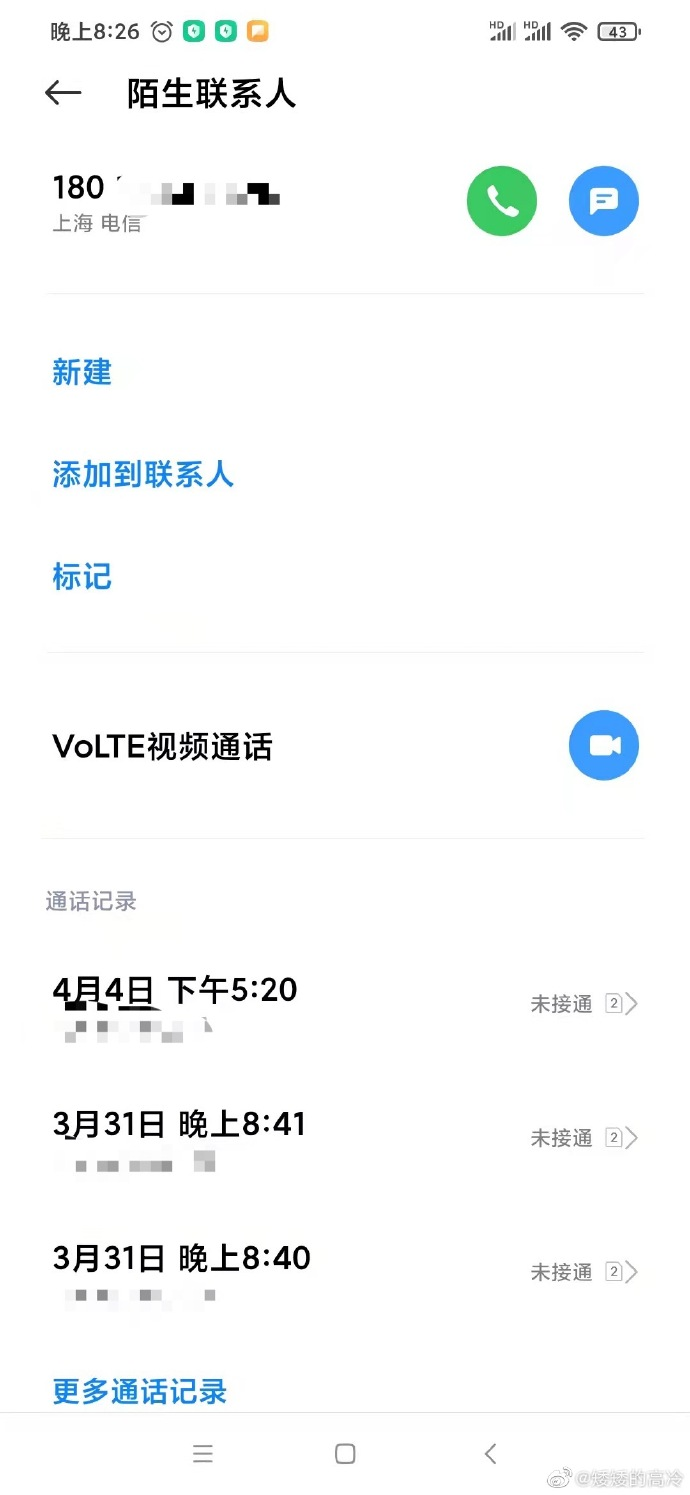This screenshot has width=690, height=1495.
Task: Open the 3月31日 晚上8:40 call record
Action: 345,1272
